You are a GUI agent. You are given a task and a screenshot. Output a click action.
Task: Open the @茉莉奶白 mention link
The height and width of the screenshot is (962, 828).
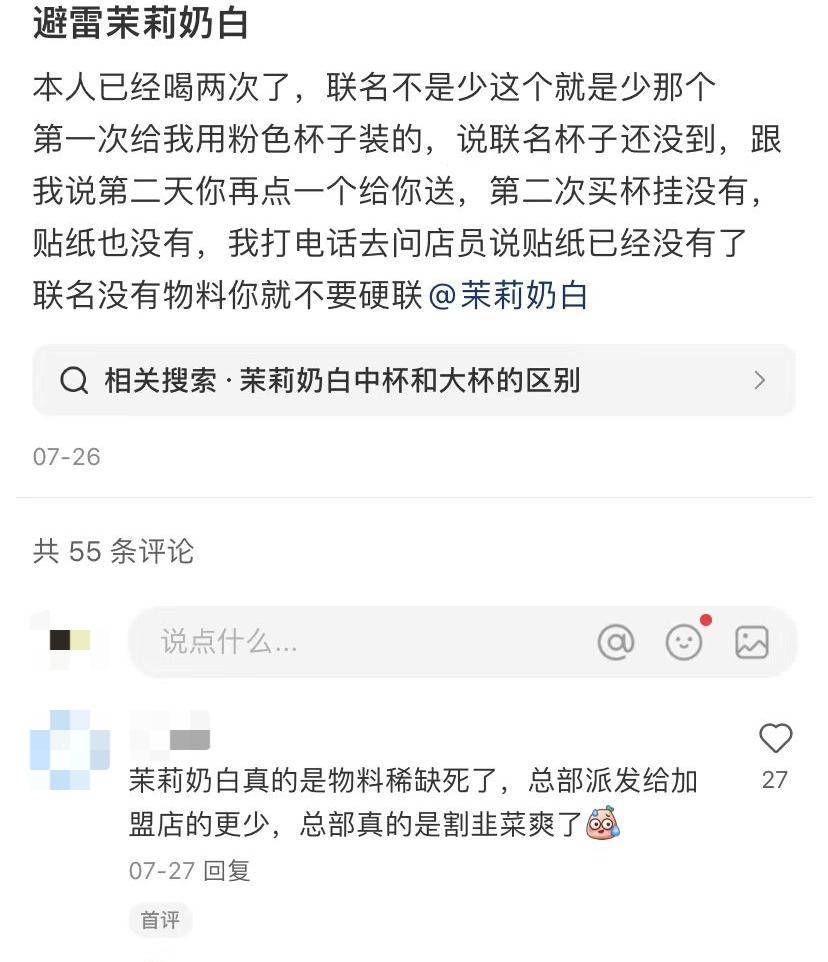click(508, 295)
